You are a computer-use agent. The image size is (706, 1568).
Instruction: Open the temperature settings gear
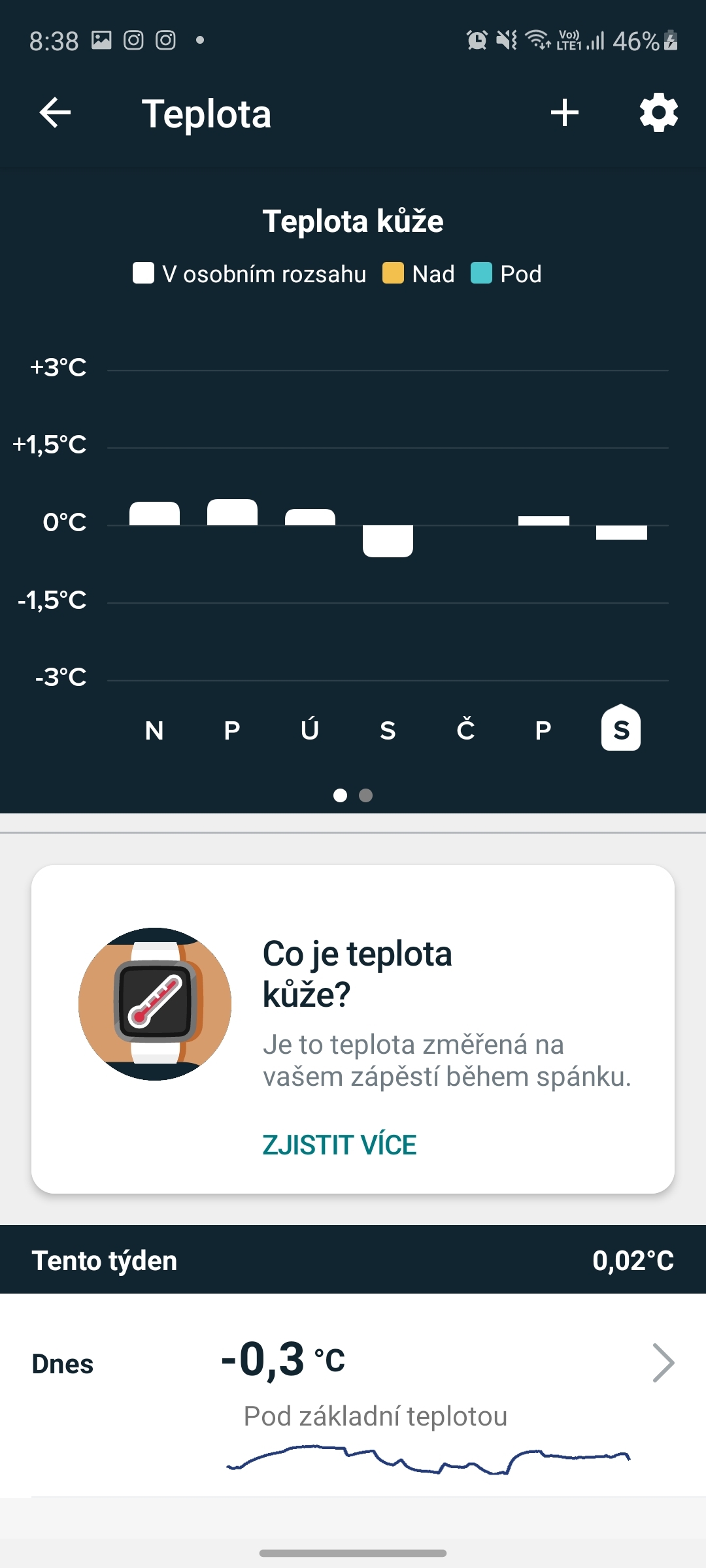(x=658, y=112)
